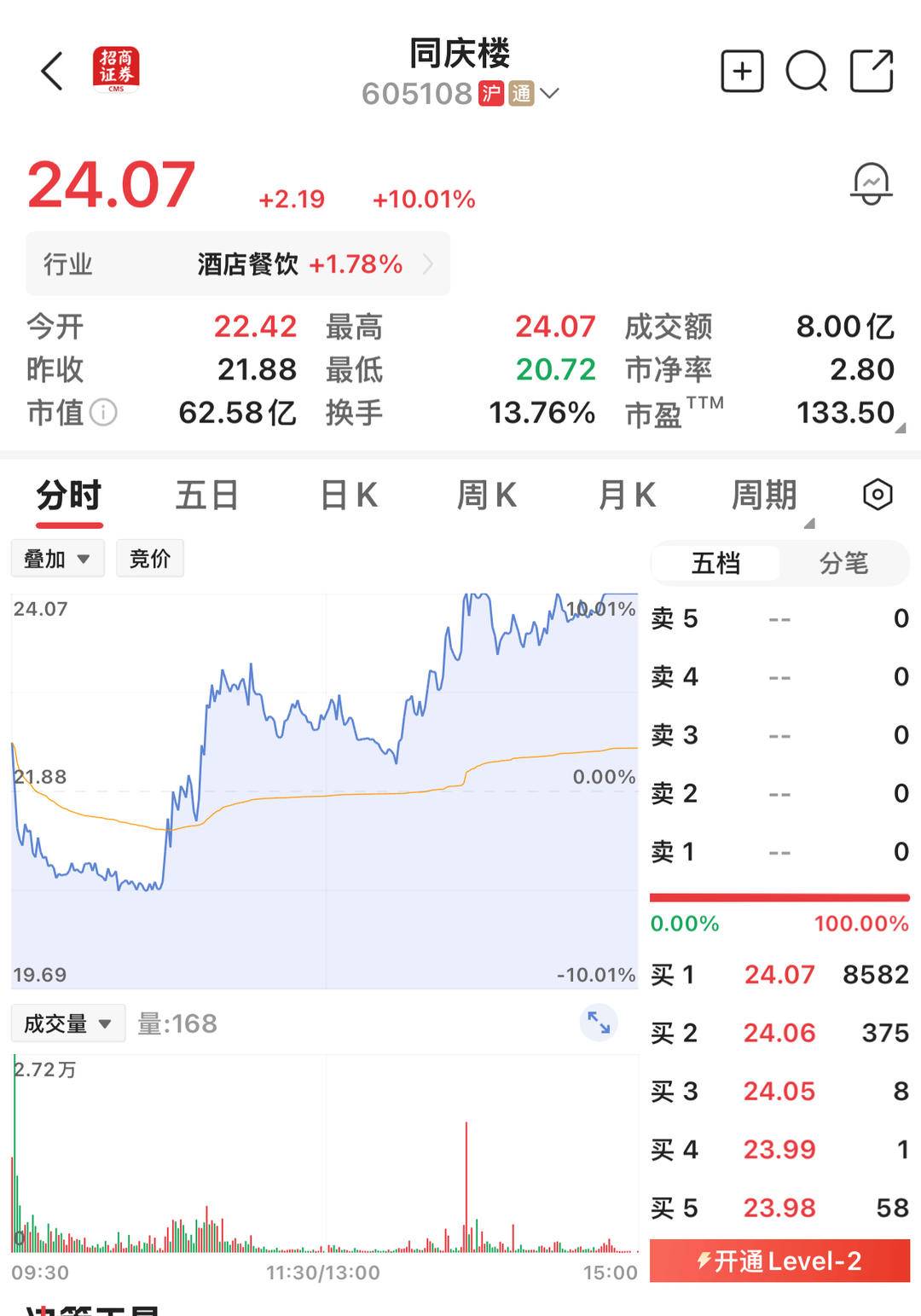Open the search magnifier icon

[x=806, y=71]
